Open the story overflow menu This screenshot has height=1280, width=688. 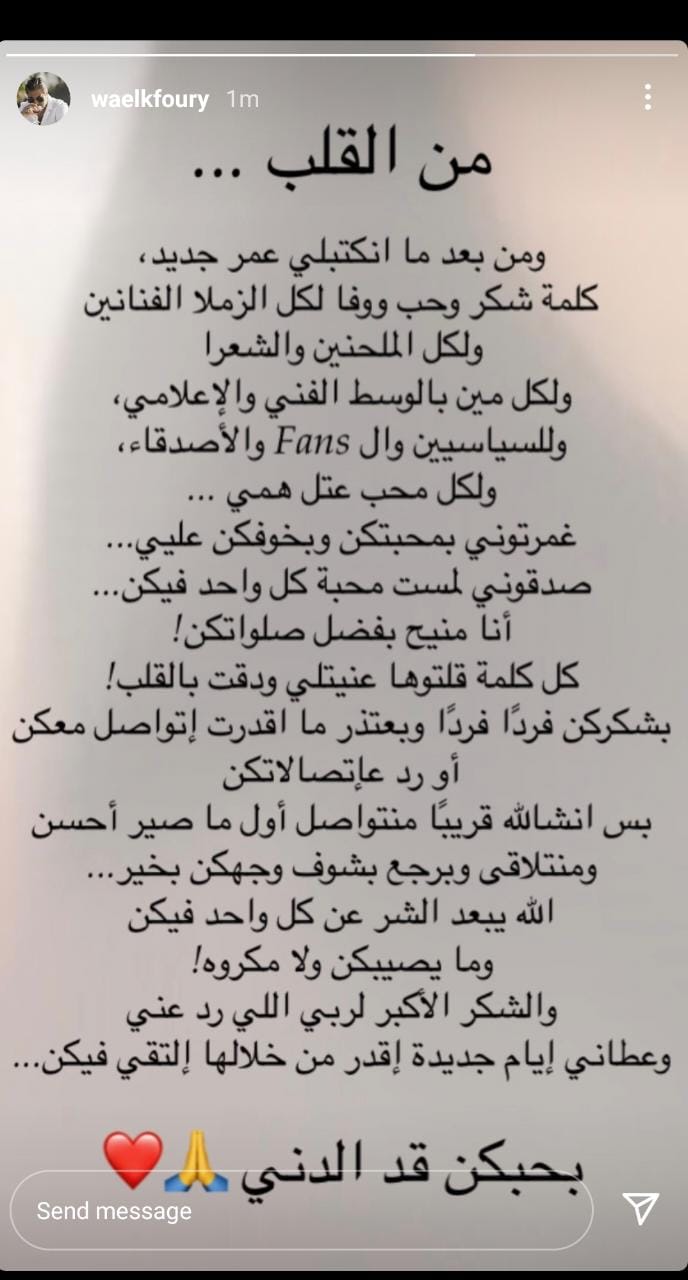click(648, 97)
